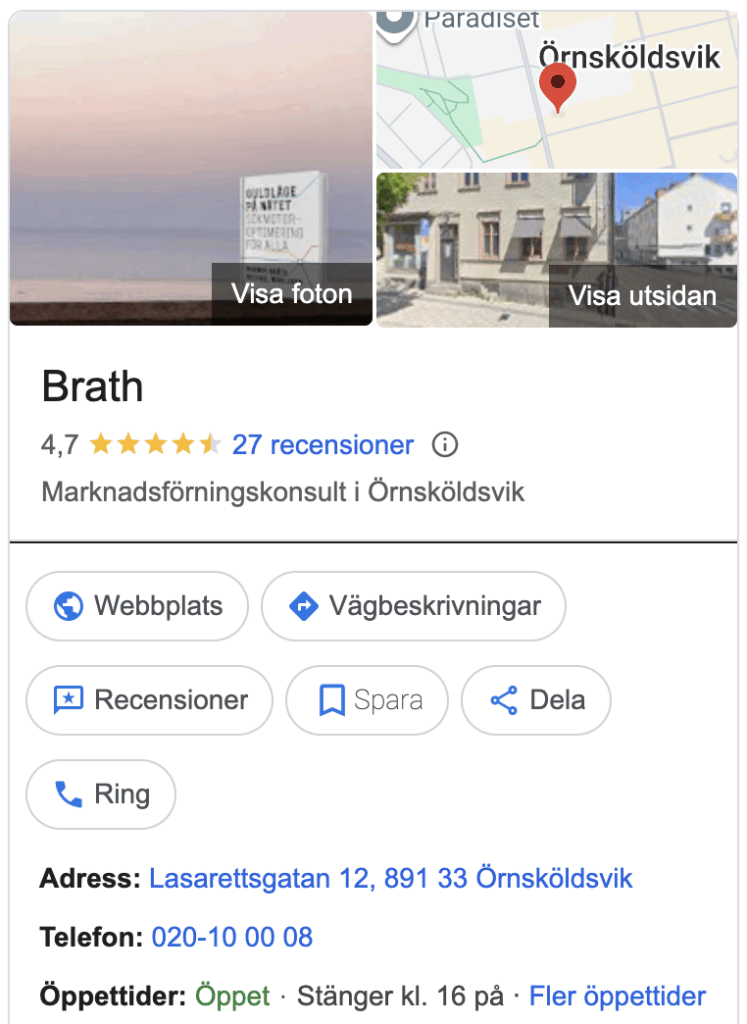The height and width of the screenshot is (1024, 747).
Task: Open Visa foton to expand photo gallery
Action: [x=292, y=294]
